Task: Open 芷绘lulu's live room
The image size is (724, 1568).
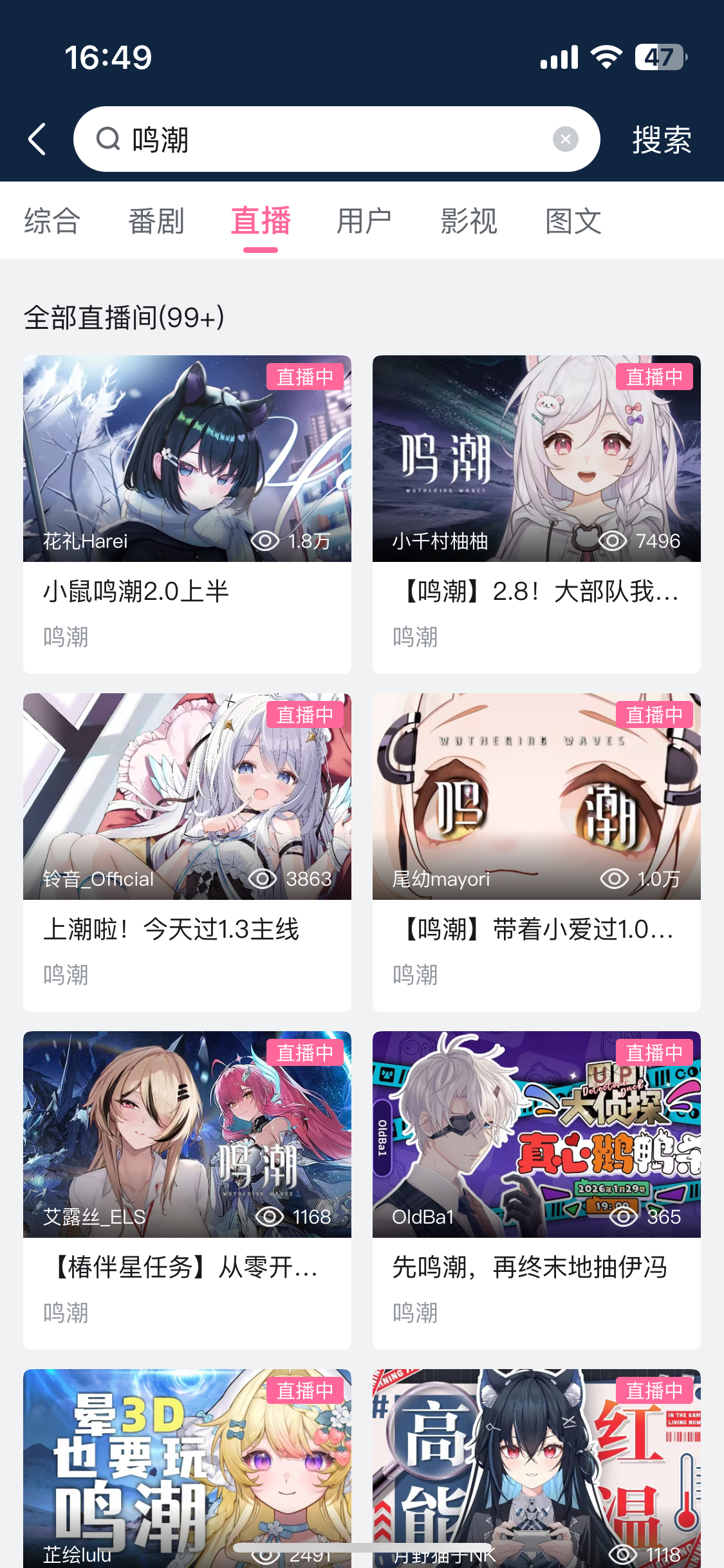Action: (187, 1468)
